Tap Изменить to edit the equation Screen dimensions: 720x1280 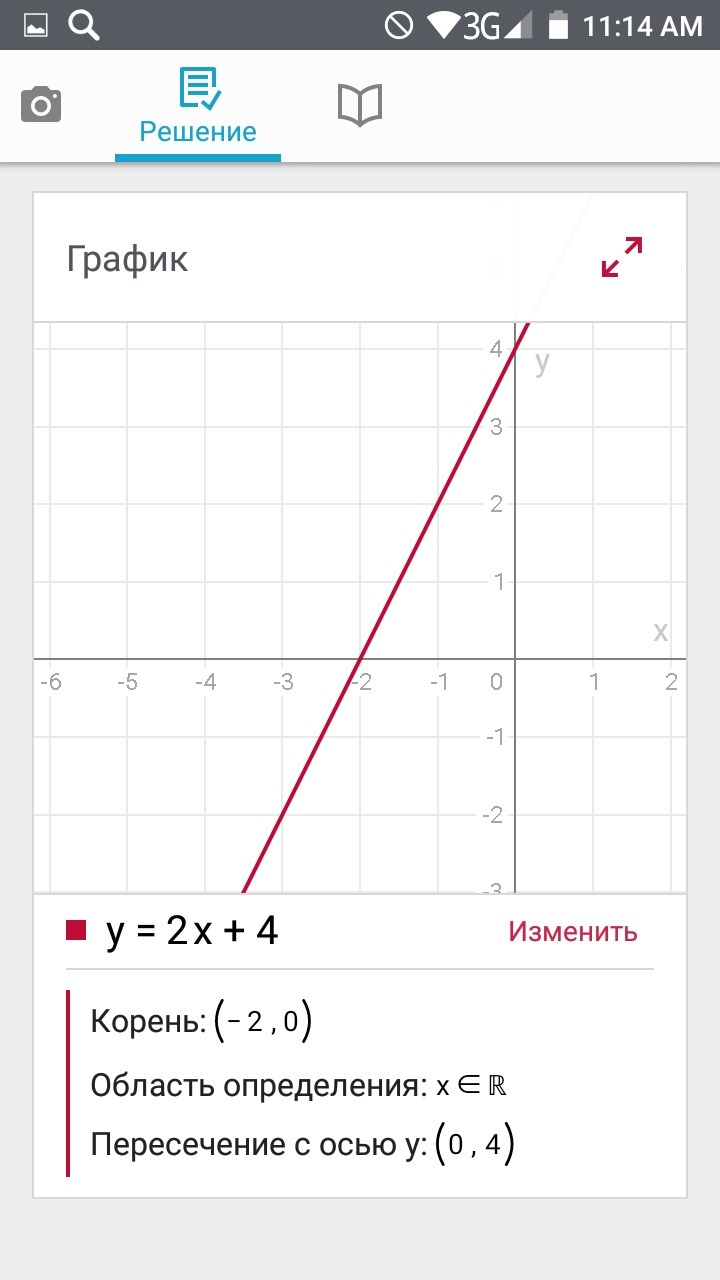(x=572, y=931)
